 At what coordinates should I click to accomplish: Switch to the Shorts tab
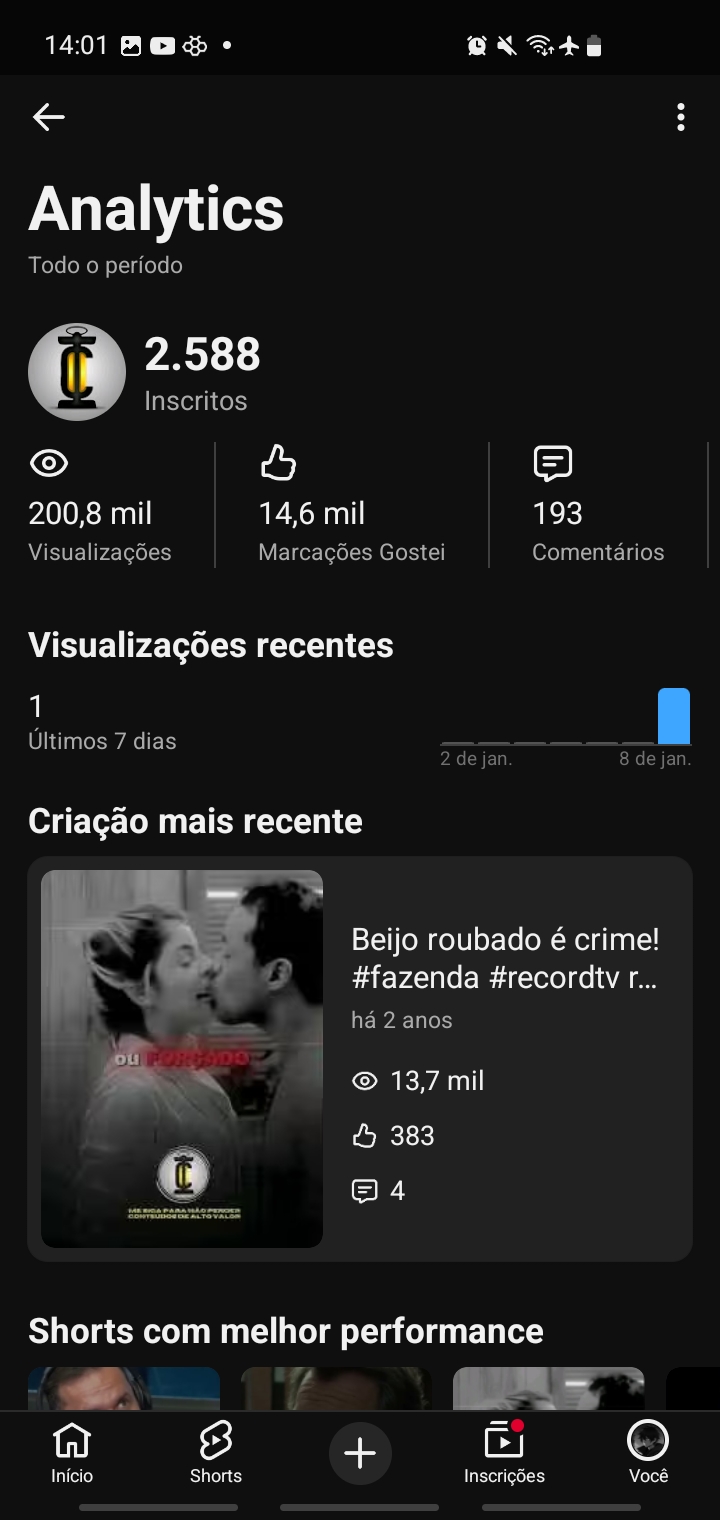[x=216, y=1453]
